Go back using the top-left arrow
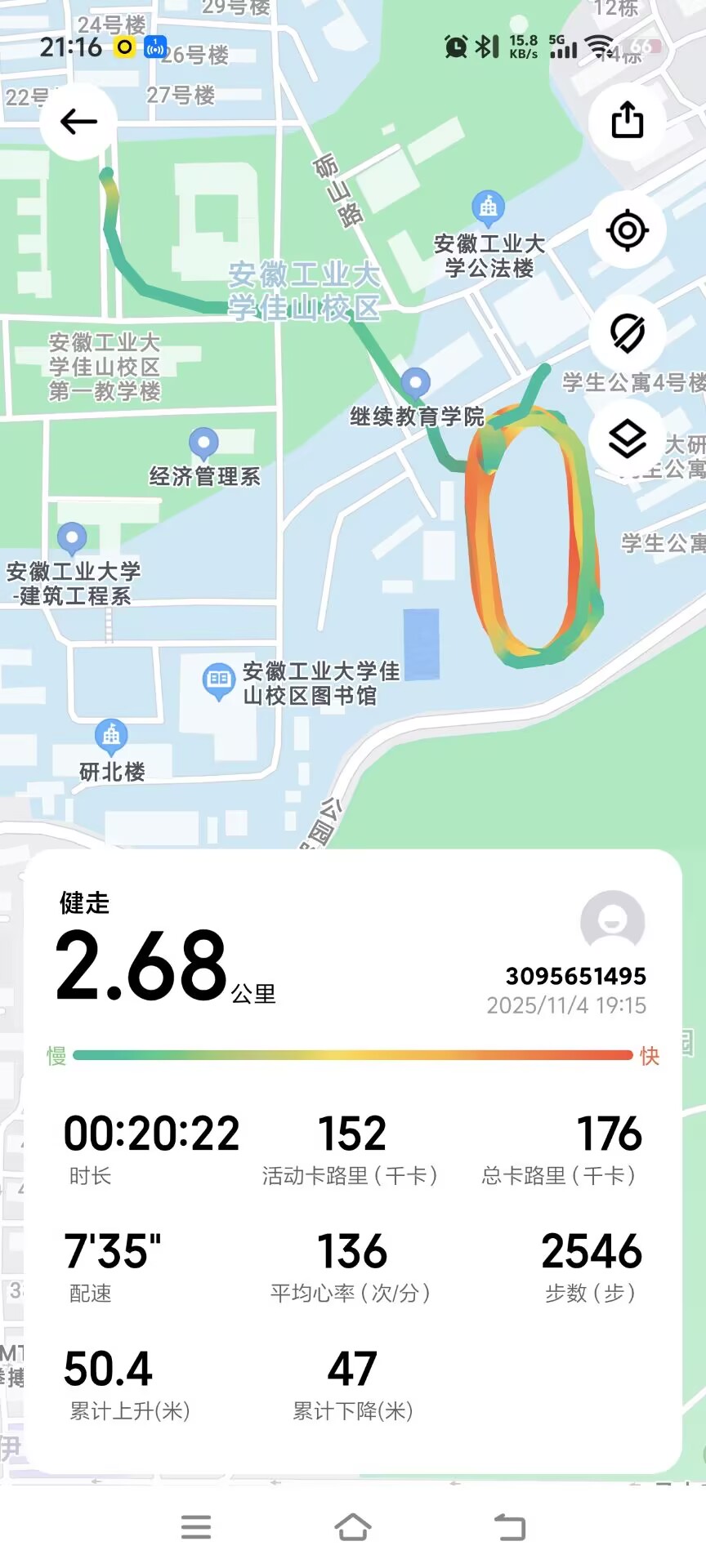 click(78, 122)
